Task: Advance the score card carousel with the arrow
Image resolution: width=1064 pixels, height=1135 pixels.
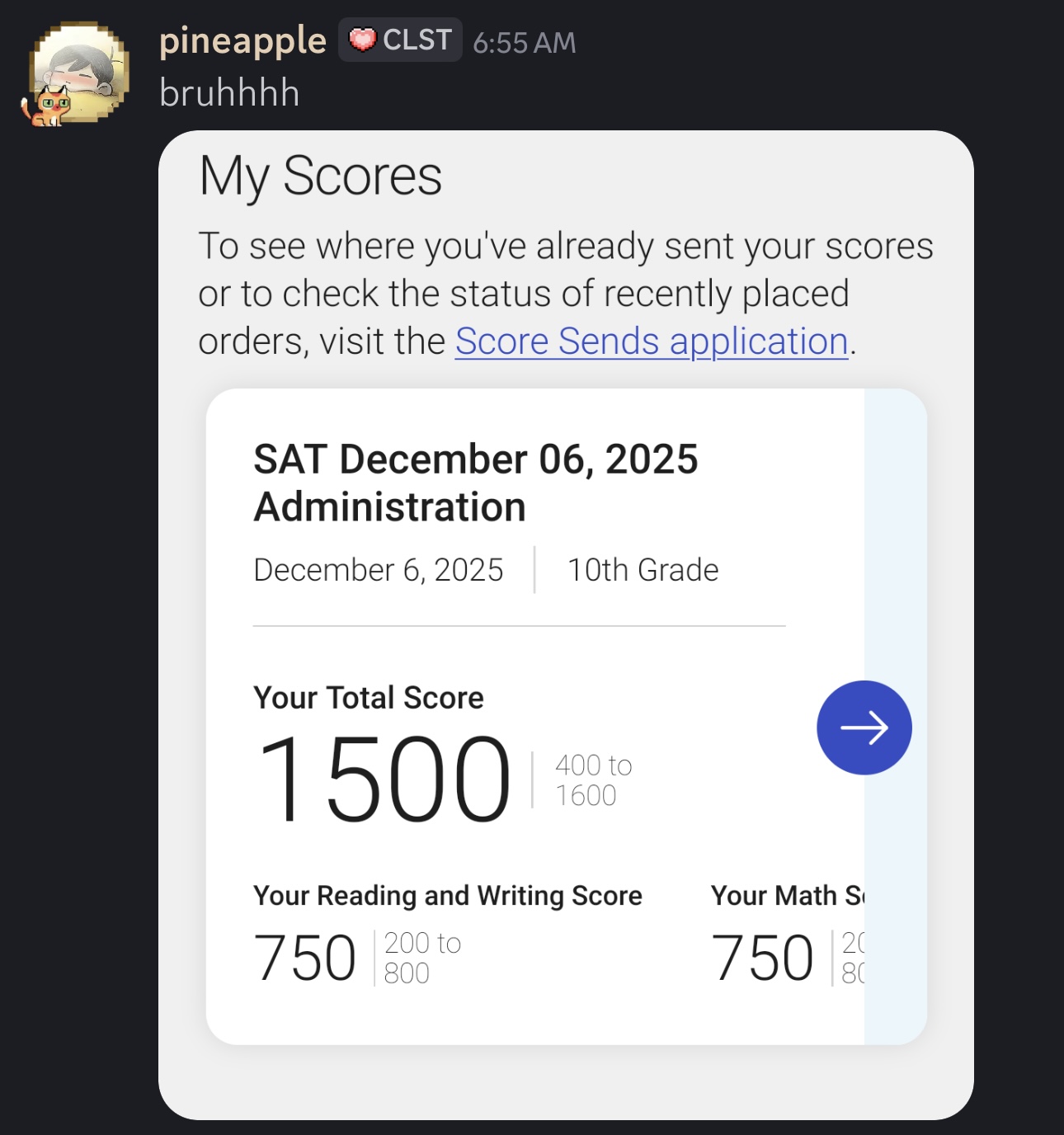Action: [x=864, y=727]
